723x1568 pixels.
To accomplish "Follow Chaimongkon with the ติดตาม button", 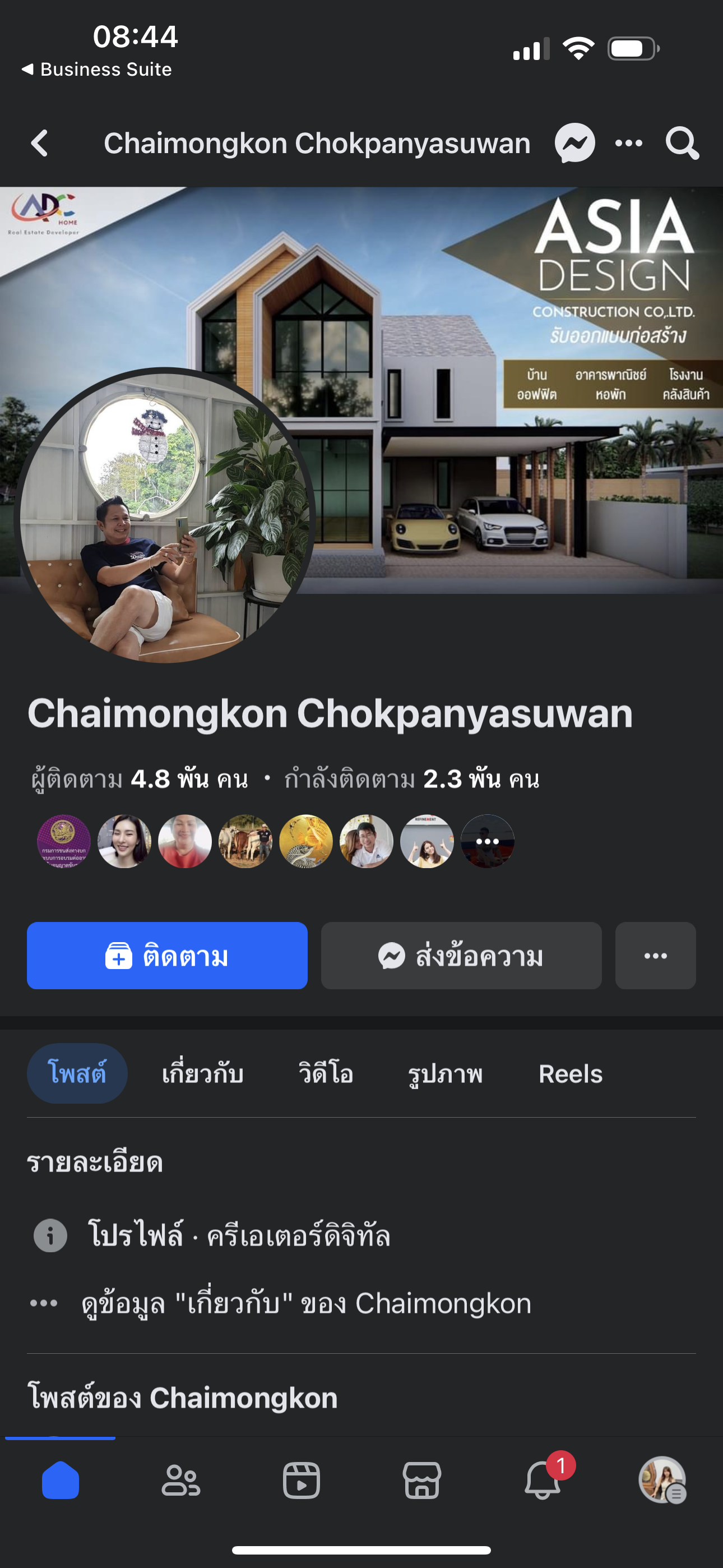I will (x=167, y=956).
